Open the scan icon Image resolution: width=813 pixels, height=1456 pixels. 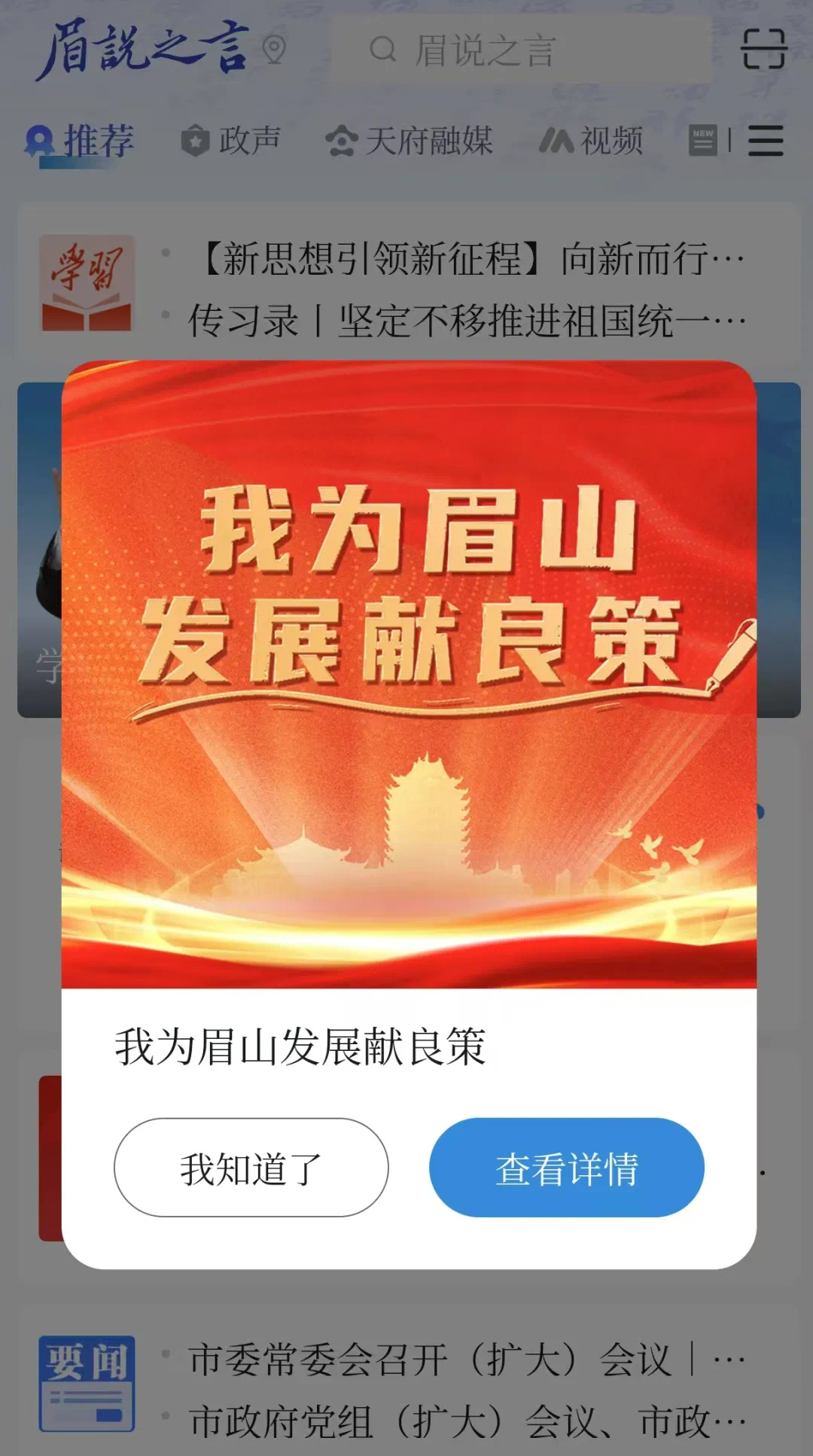[763, 50]
